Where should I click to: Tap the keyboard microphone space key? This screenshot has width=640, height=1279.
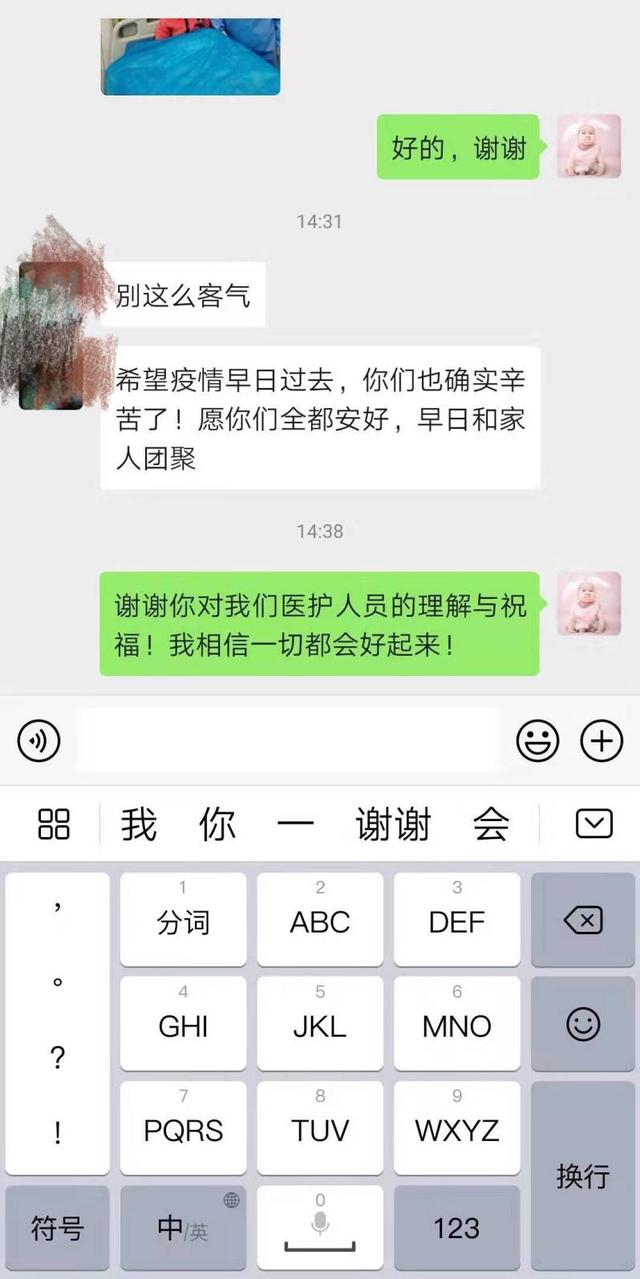(x=320, y=1228)
